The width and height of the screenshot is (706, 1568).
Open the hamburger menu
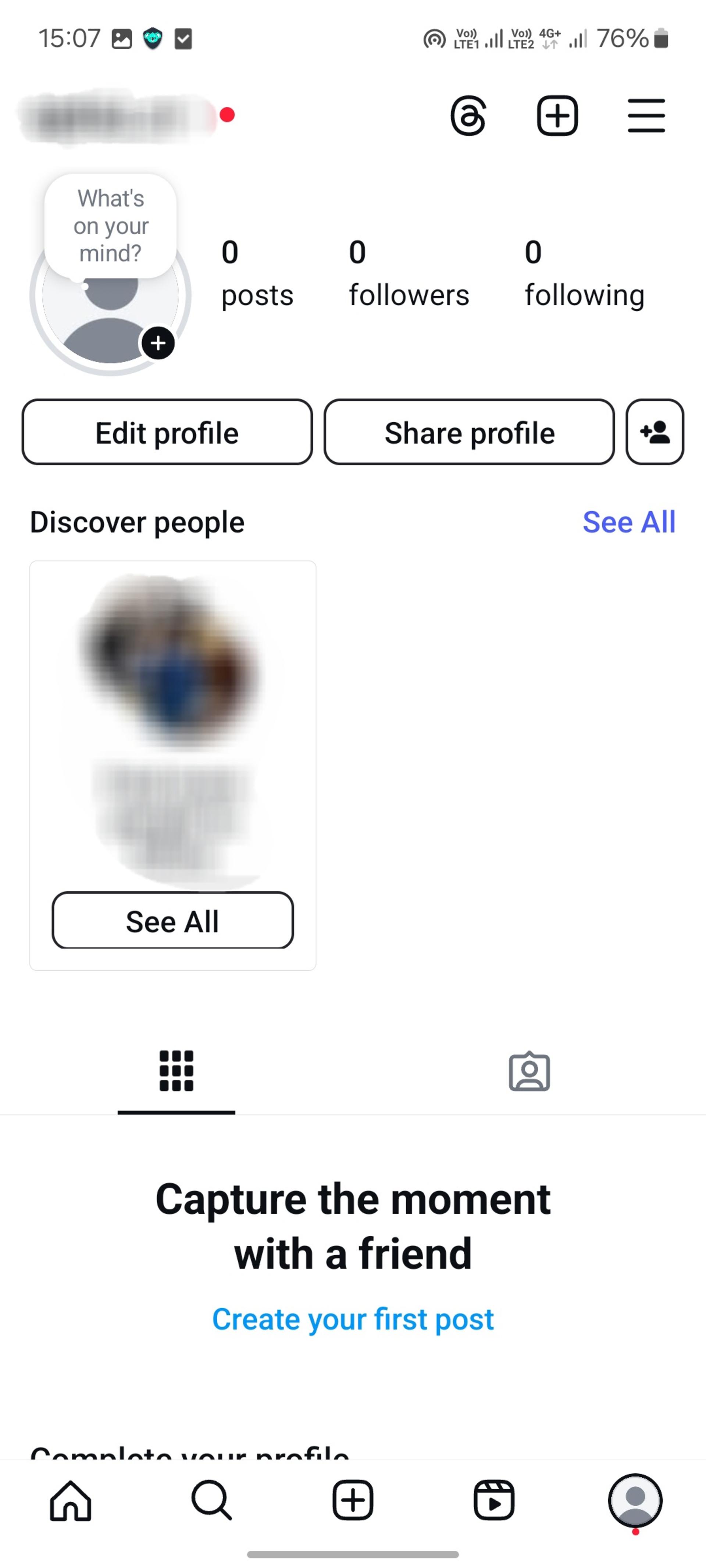click(646, 116)
